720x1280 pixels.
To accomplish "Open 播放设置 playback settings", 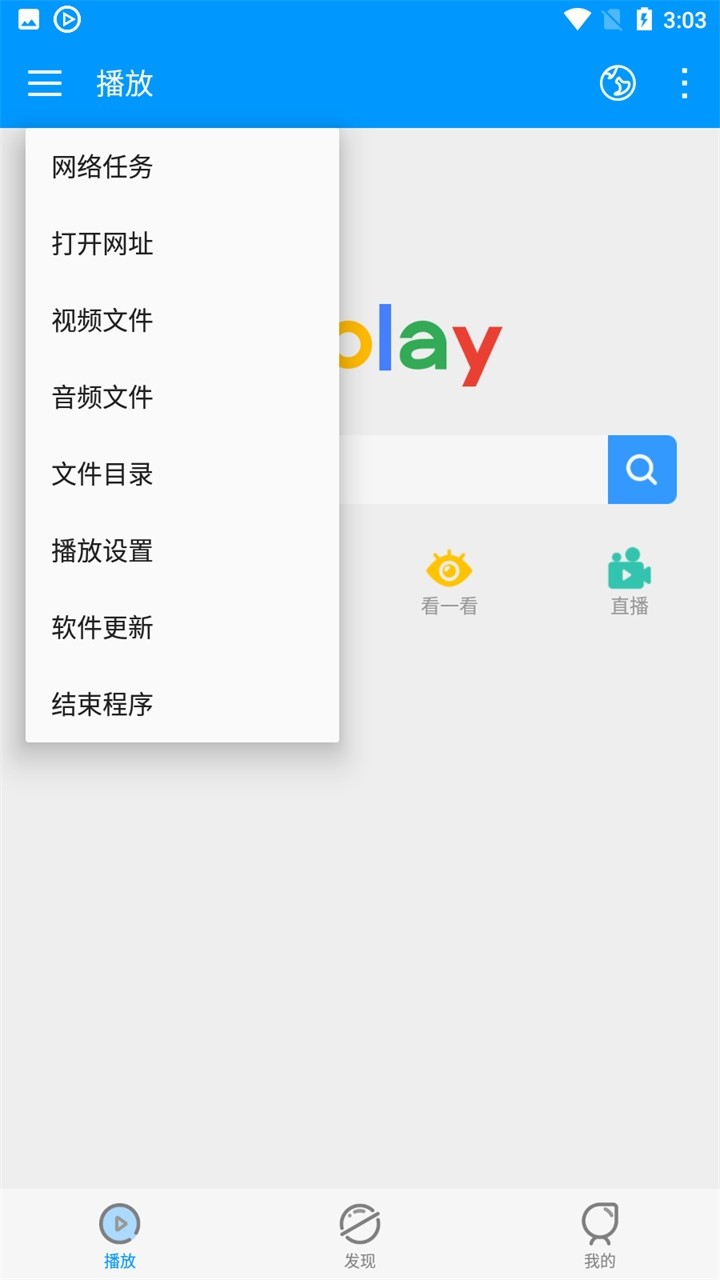I will pyautogui.click(x=182, y=551).
